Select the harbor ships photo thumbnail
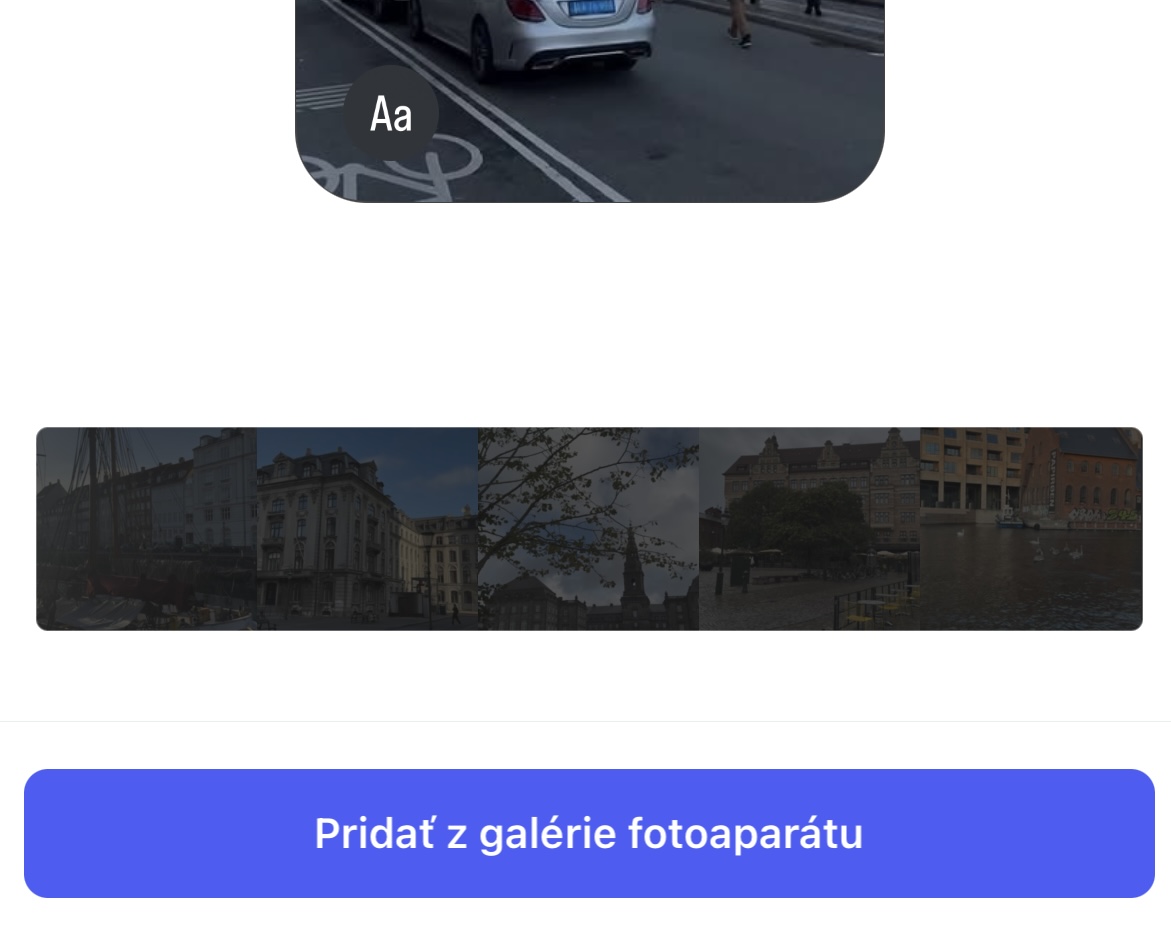Image resolution: width=1171 pixels, height=944 pixels. coord(147,529)
